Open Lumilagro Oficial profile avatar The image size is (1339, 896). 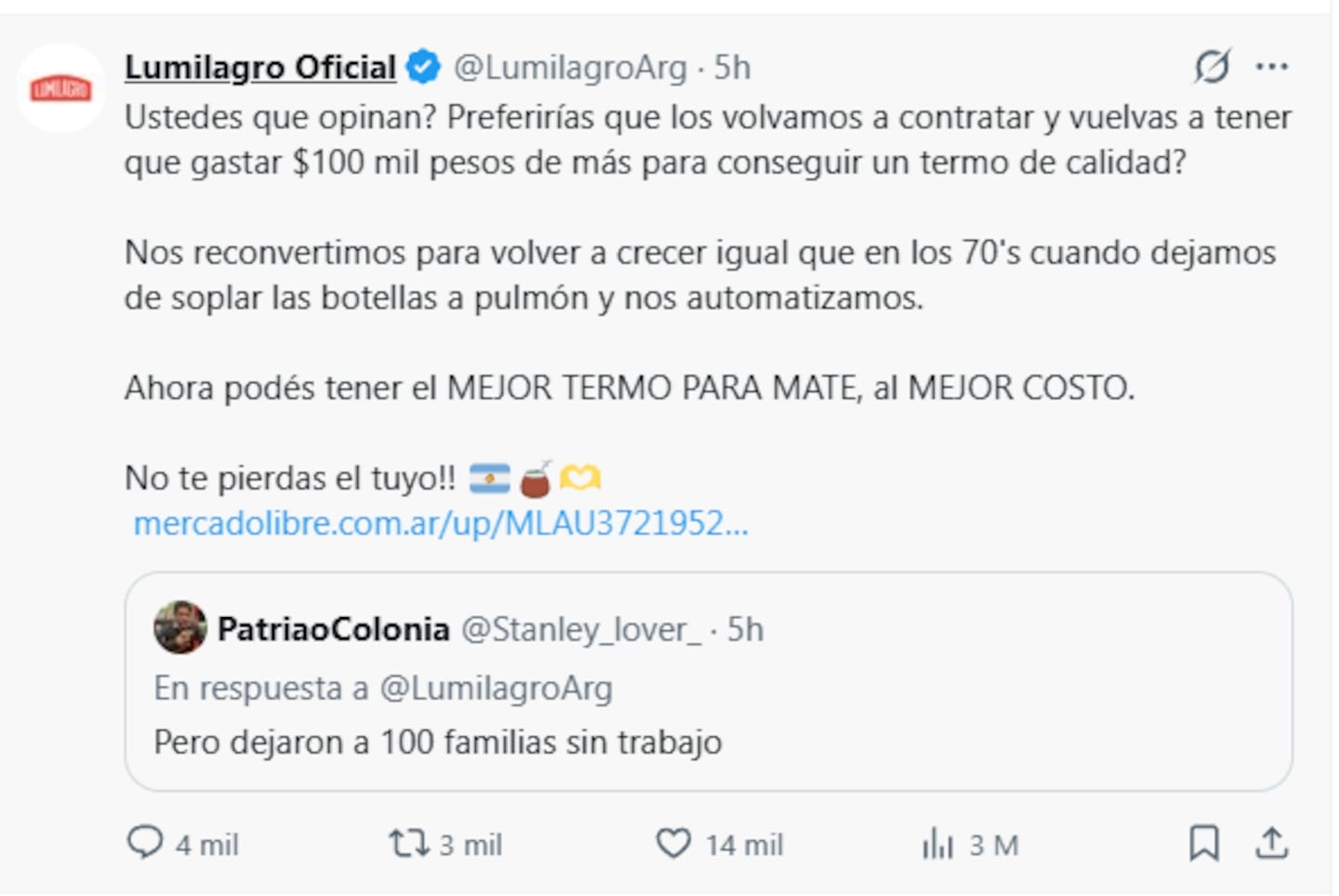[60, 88]
